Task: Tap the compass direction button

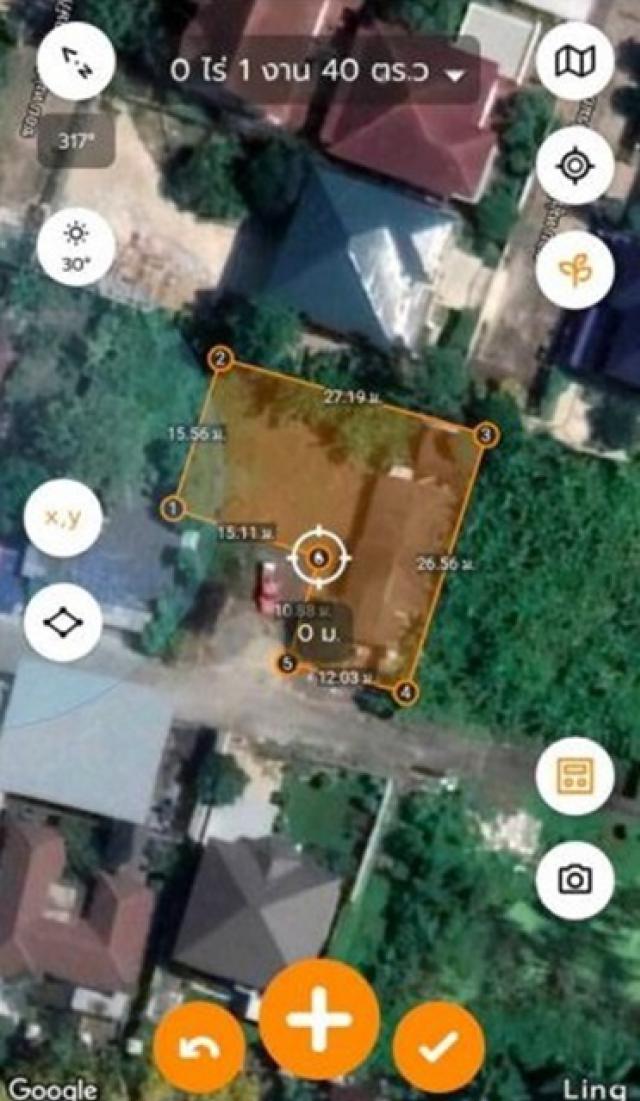Action: pyautogui.click(x=76, y=66)
